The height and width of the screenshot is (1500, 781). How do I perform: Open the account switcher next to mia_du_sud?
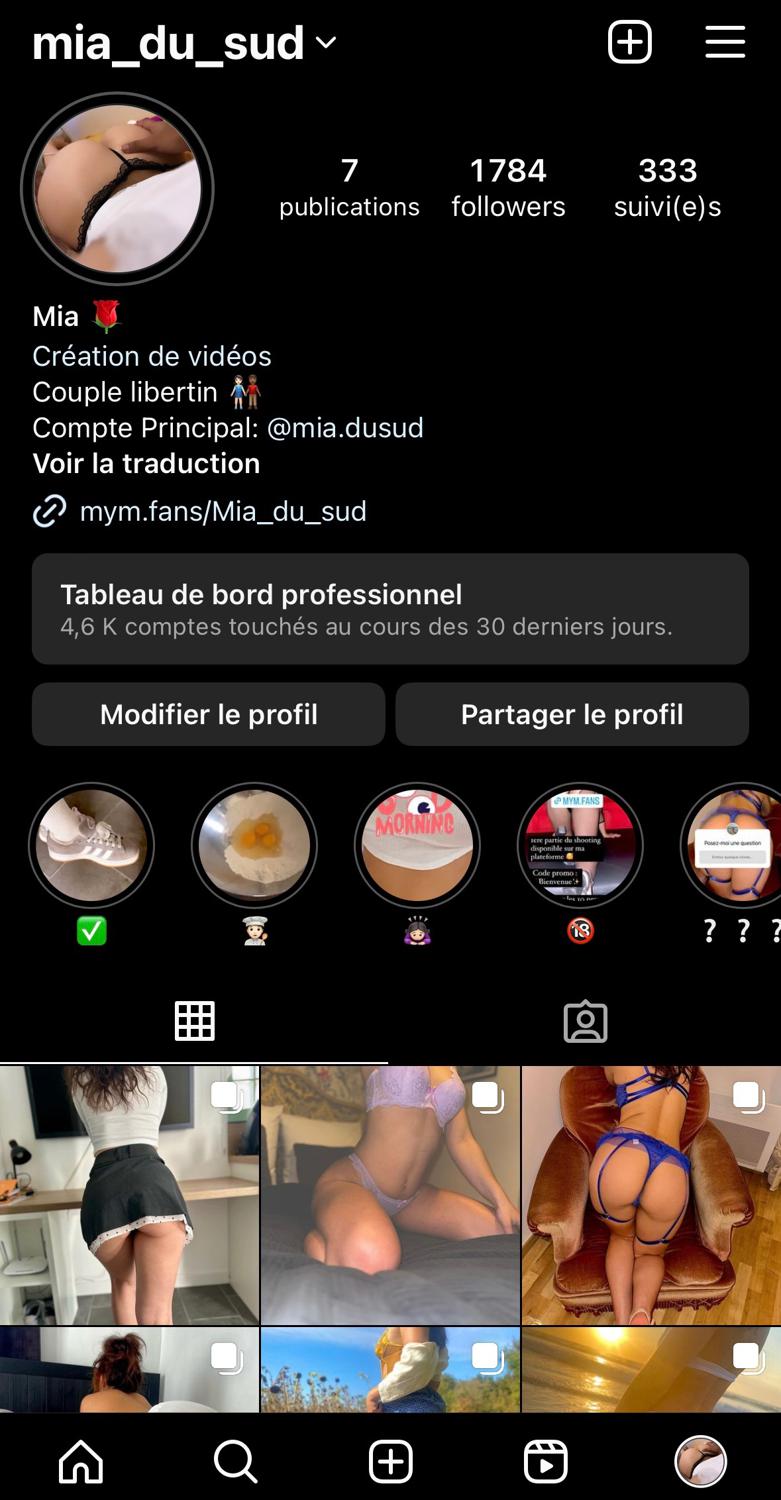pos(326,43)
